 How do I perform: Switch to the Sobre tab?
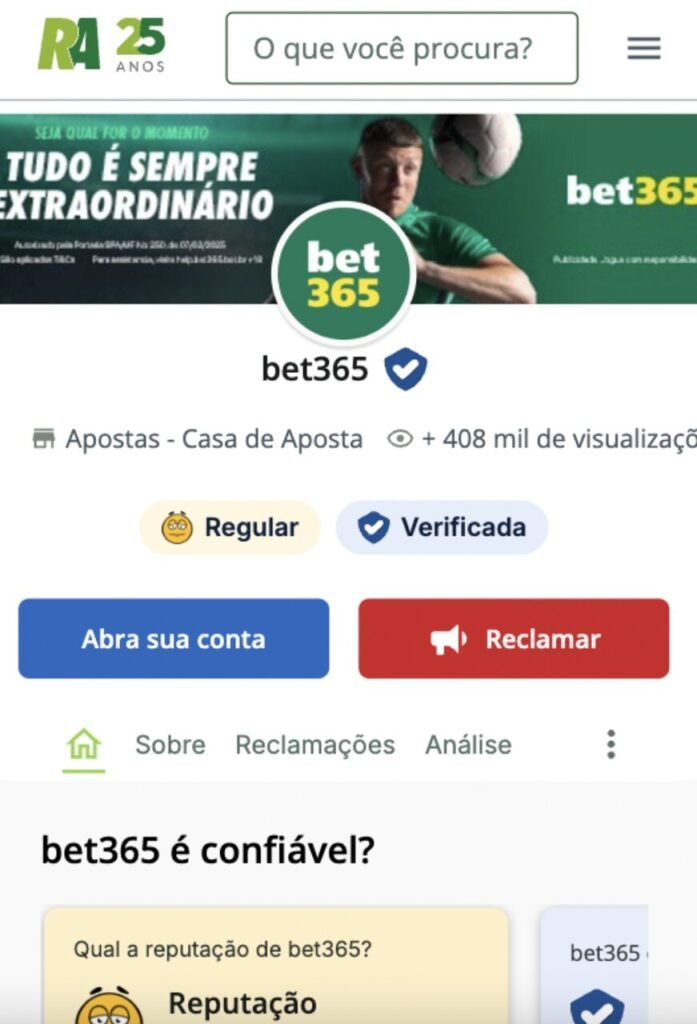point(170,745)
